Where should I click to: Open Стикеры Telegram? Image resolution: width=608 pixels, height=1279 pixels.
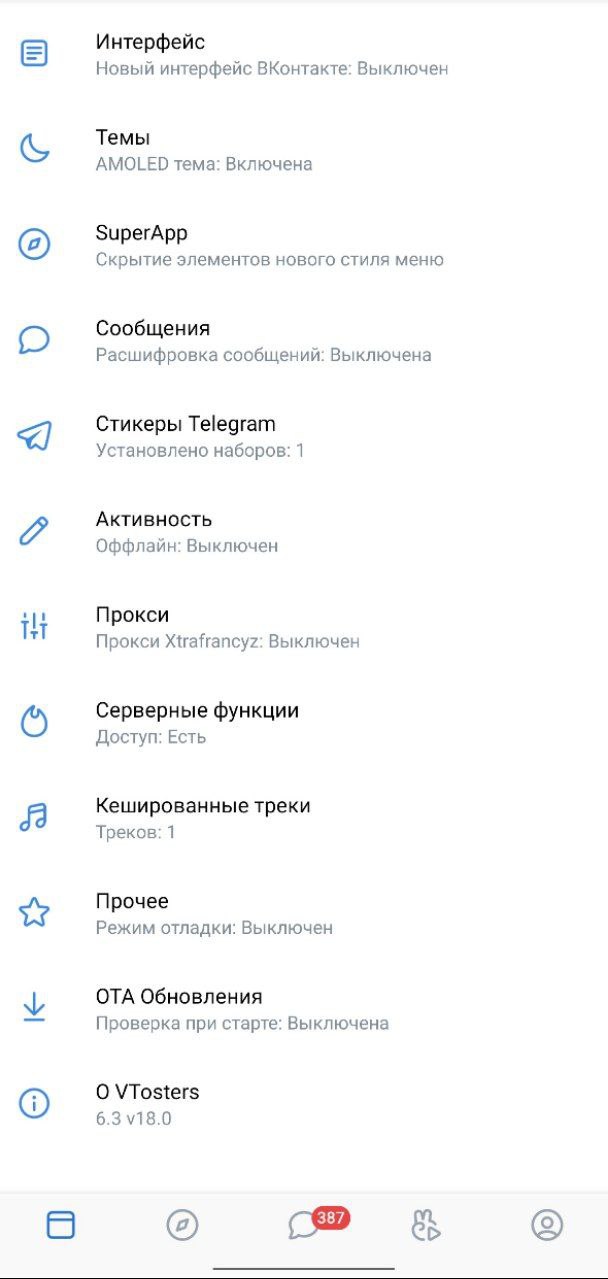click(304, 436)
